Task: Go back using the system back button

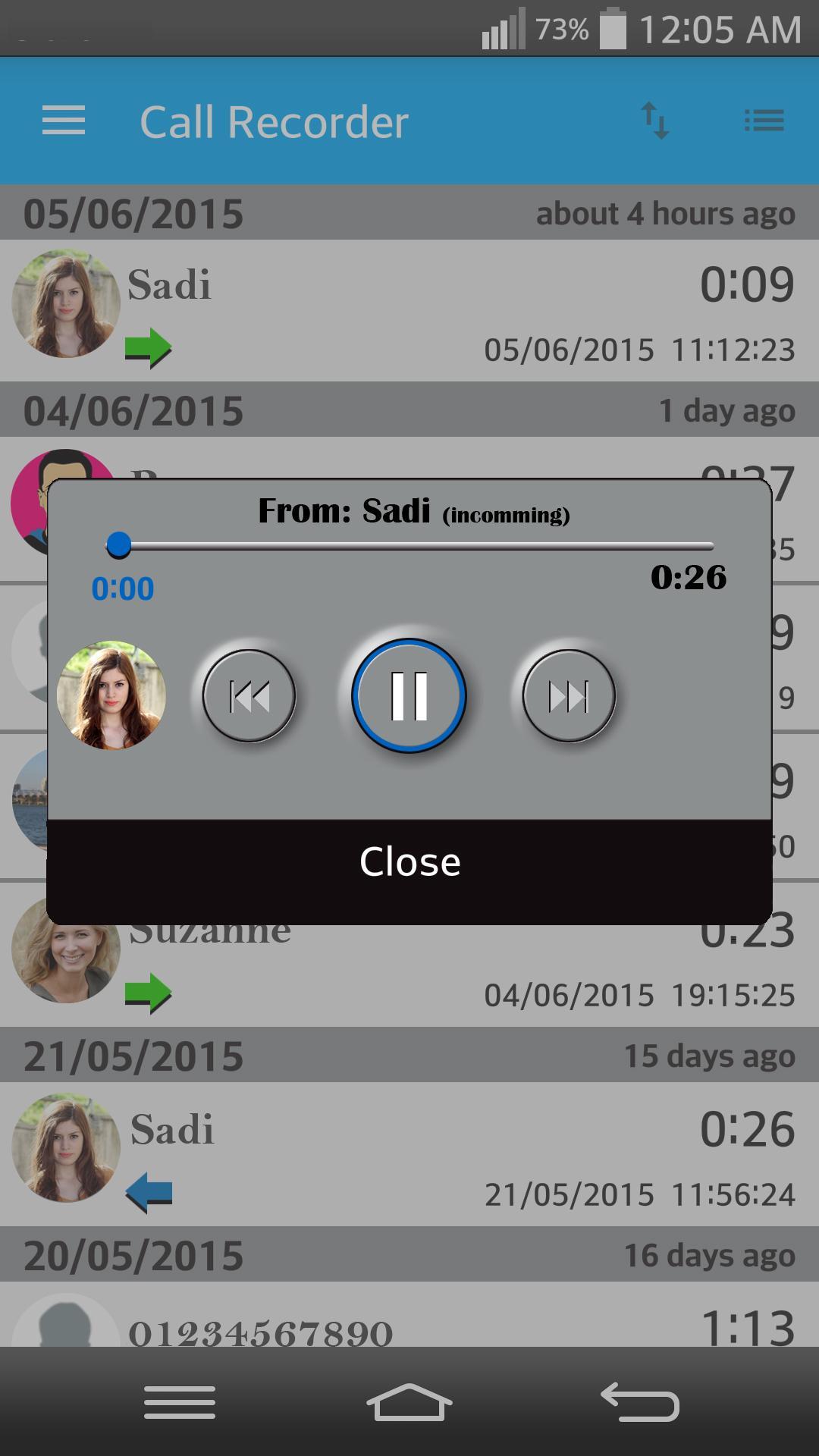Action: point(639,1401)
